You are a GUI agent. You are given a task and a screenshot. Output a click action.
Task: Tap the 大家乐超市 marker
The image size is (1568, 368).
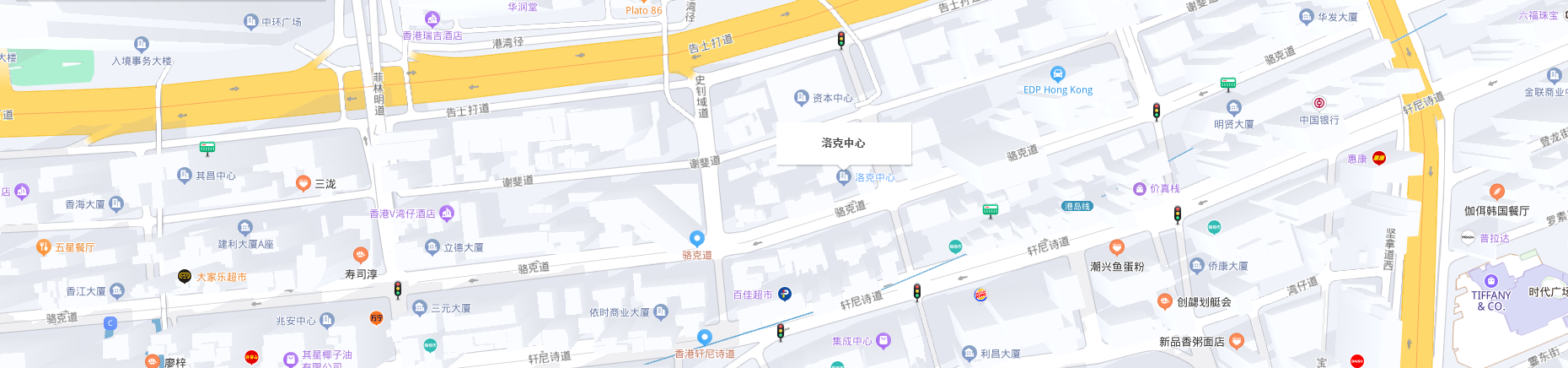(x=185, y=276)
